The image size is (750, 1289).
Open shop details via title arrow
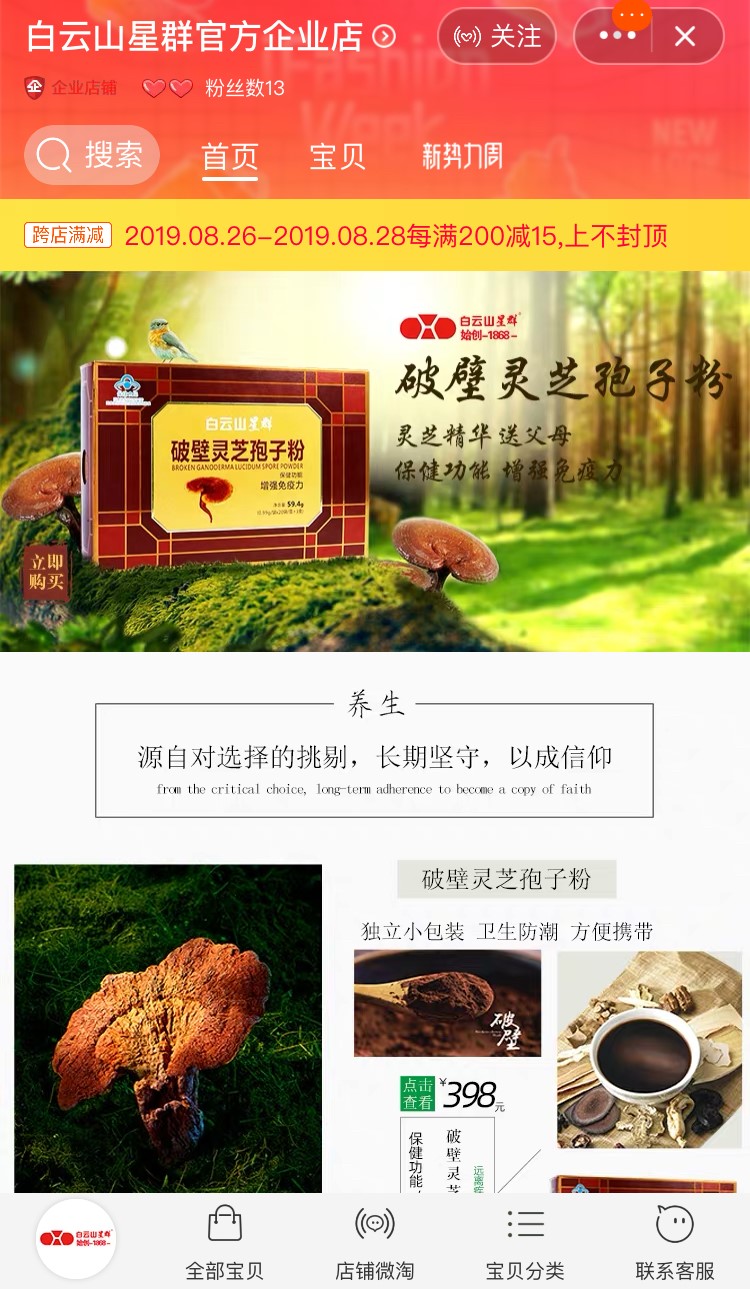click(x=384, y=38)
